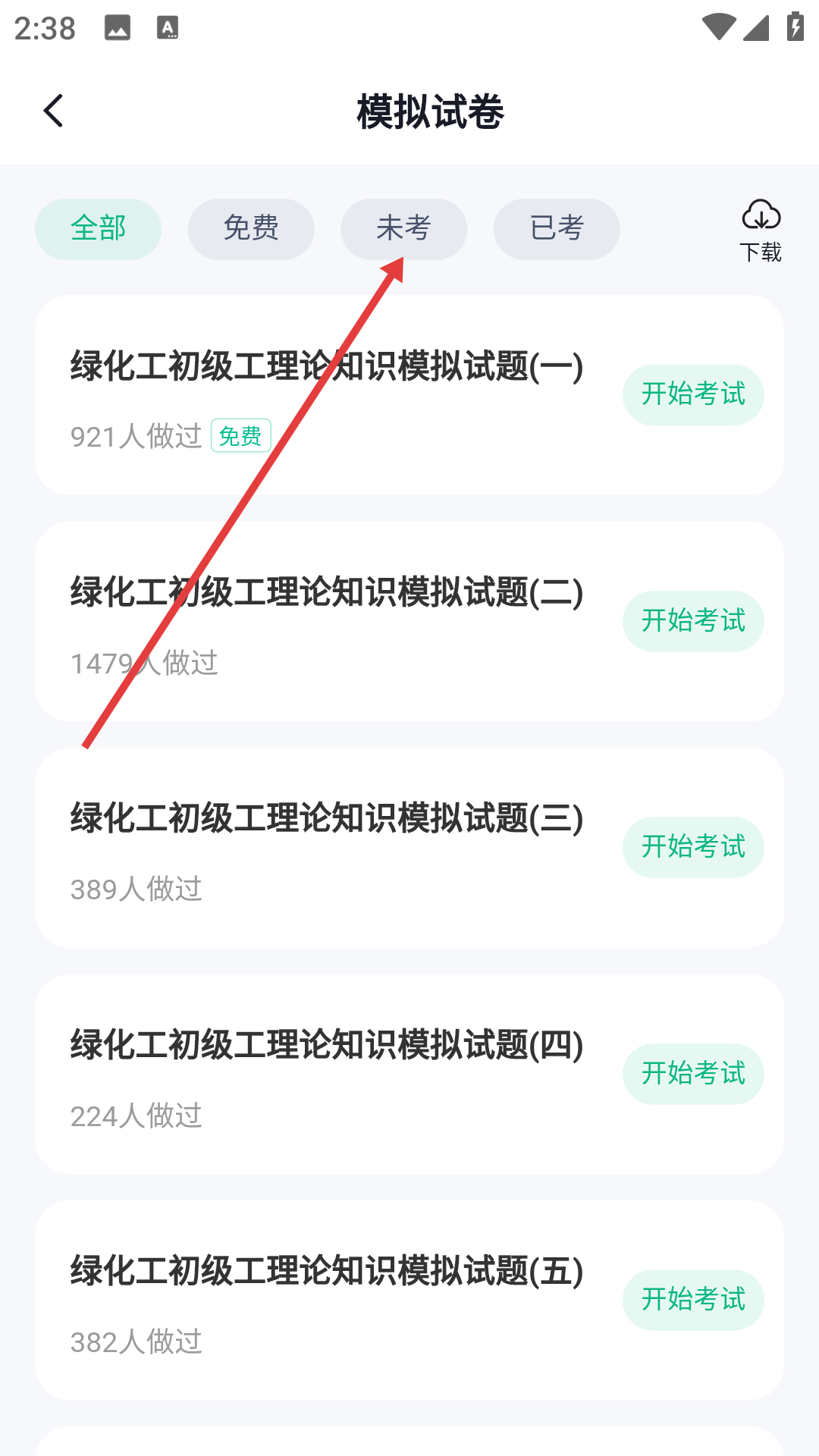Start exam for 模拟试题(四)
819x1456 pixels.
click(x=693, y=1074)
